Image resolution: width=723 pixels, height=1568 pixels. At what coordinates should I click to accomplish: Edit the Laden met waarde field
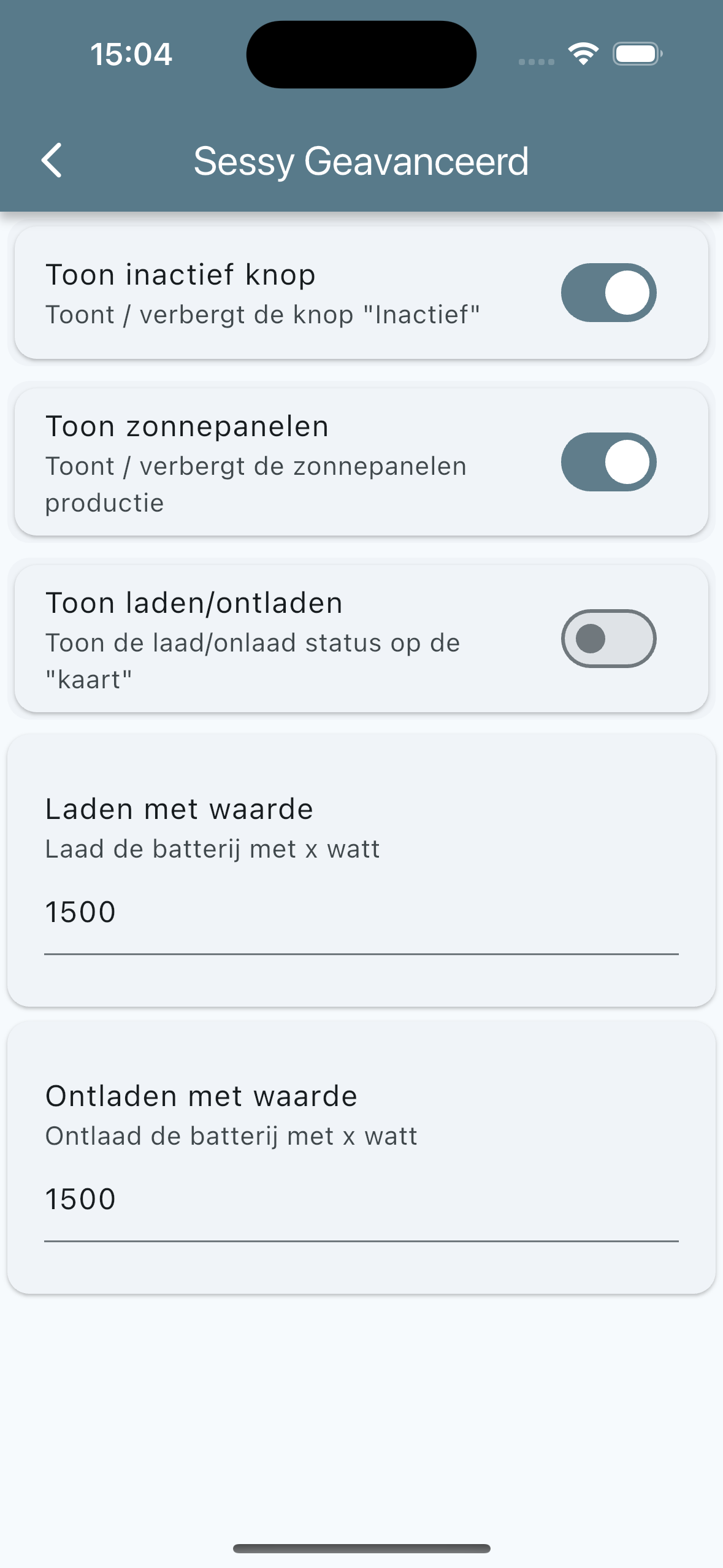pos(361,912)
